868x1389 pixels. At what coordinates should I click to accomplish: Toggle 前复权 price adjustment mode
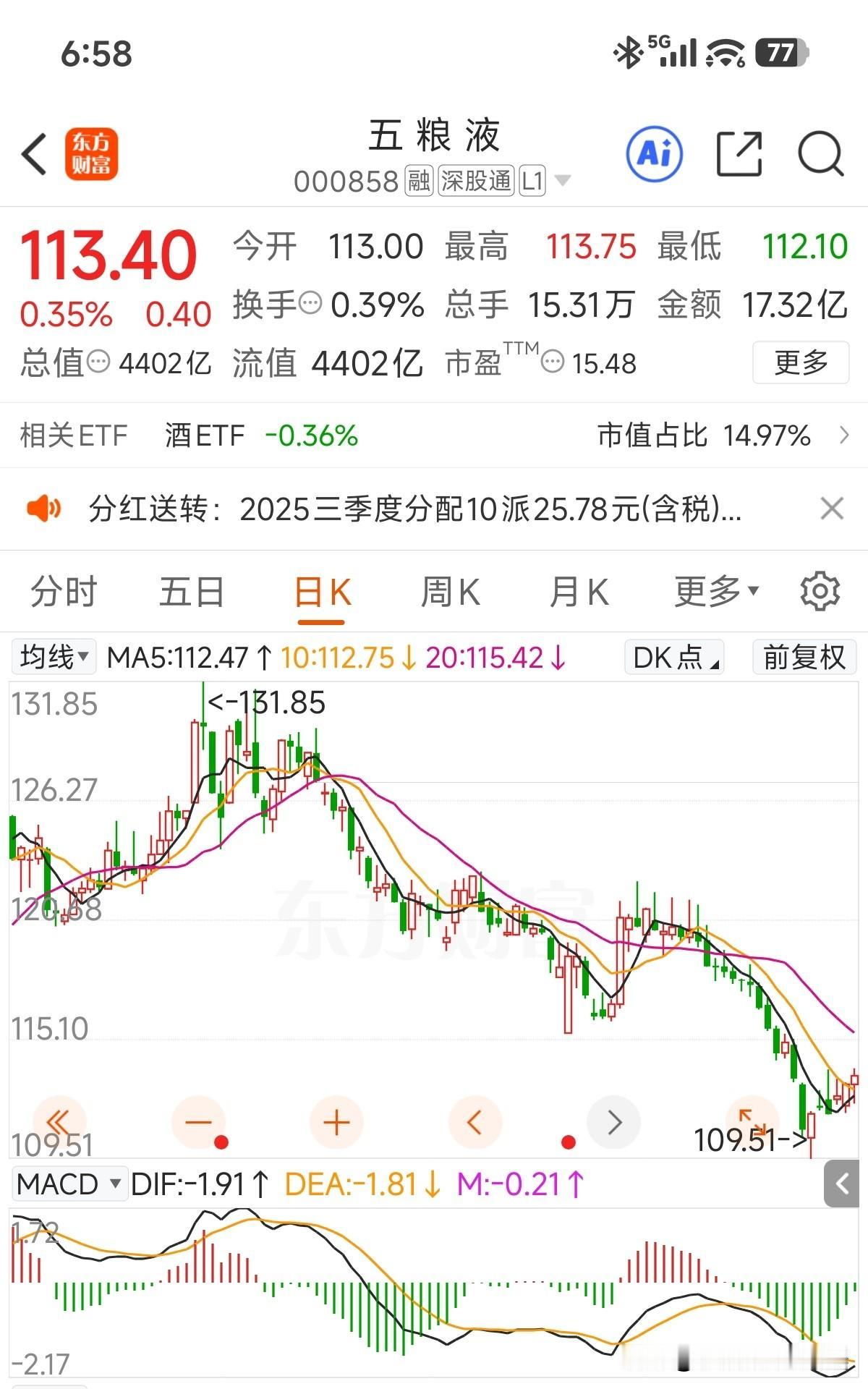point(803,658)
